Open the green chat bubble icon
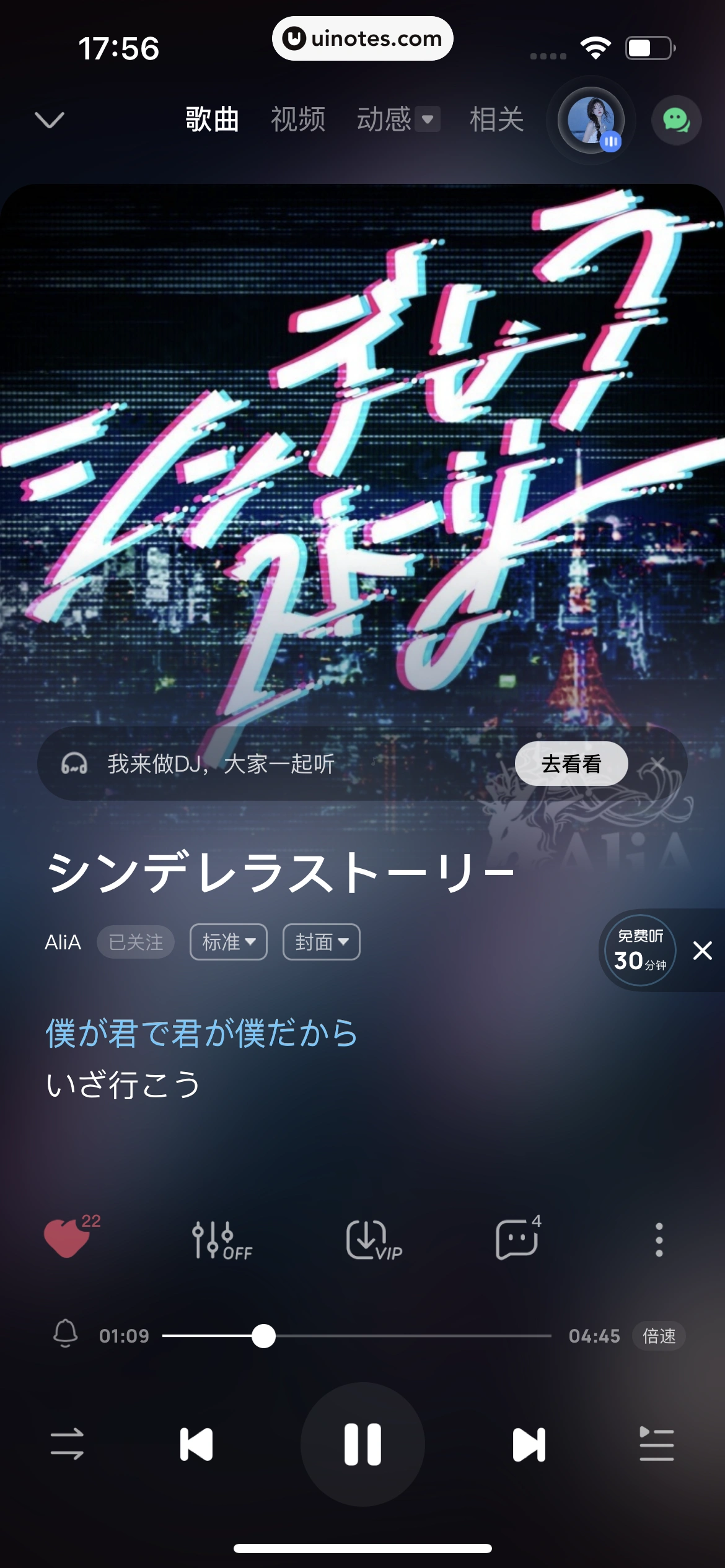 (676, 120)
